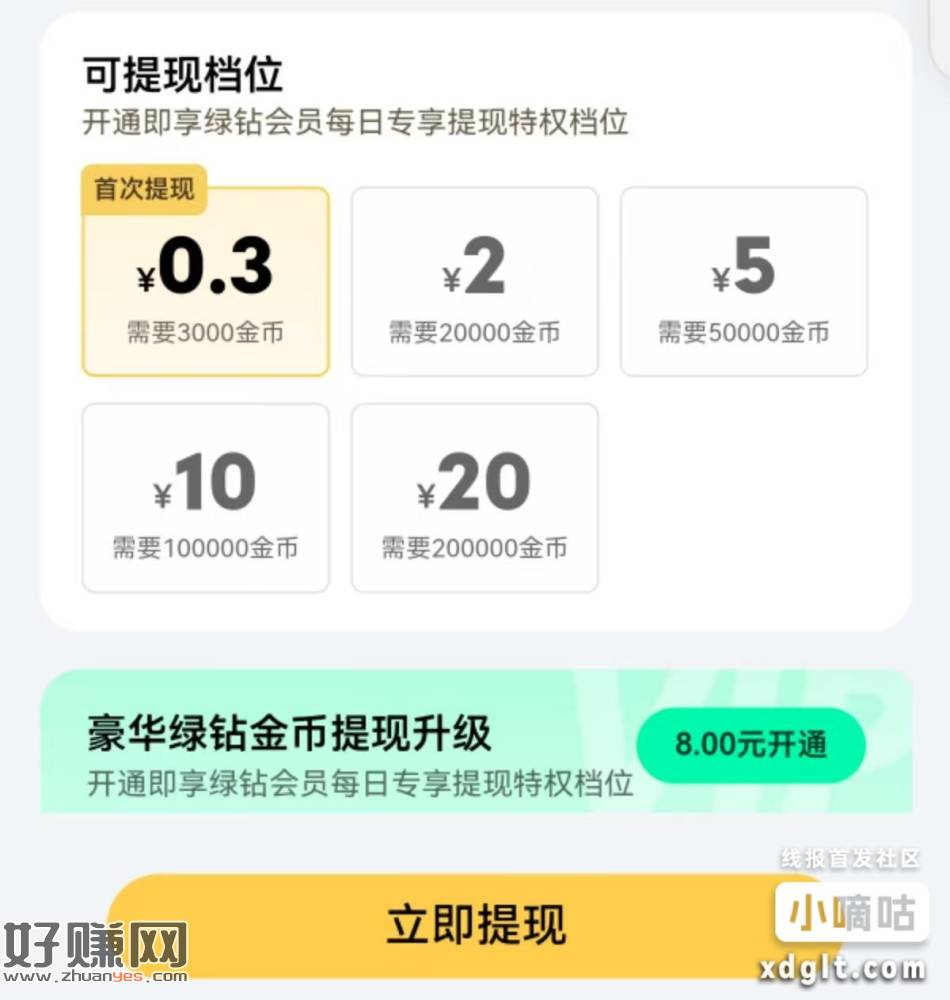950x1000 pixels.
Task: Select the ¥10 tier needing 100000 coins
Action: 205,497
